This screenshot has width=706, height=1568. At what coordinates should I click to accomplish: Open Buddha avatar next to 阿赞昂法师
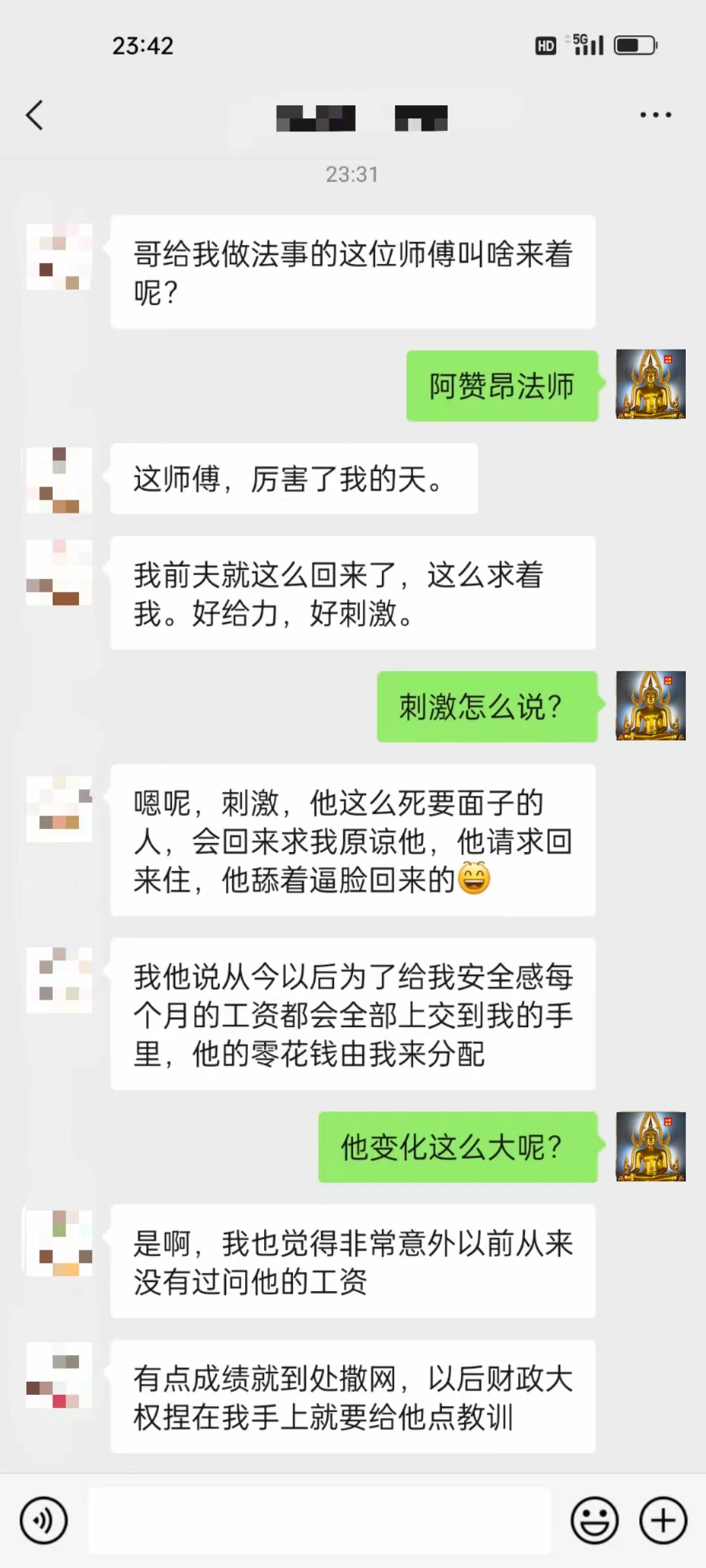(x=650, y=384)
